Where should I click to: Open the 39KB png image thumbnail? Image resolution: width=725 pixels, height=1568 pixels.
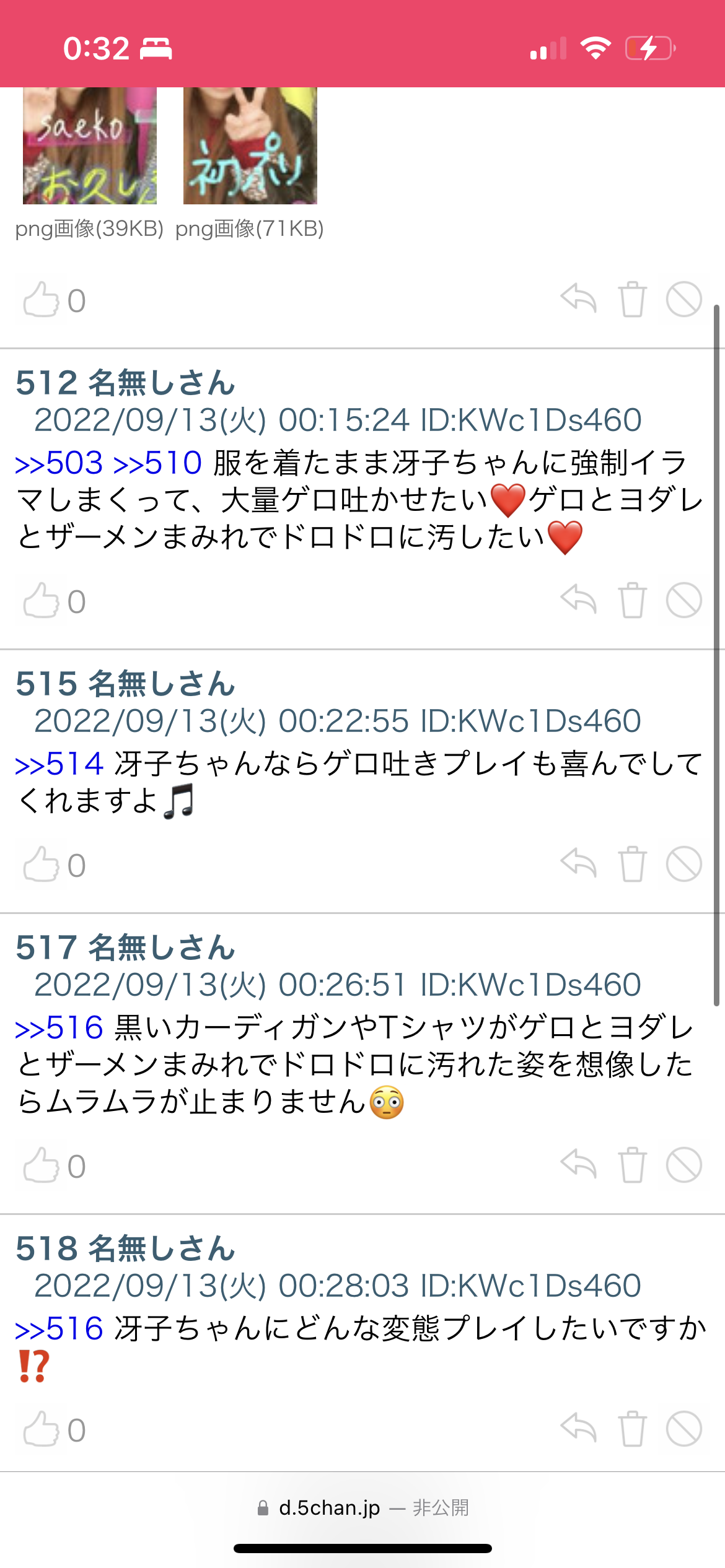click(90, 146)
